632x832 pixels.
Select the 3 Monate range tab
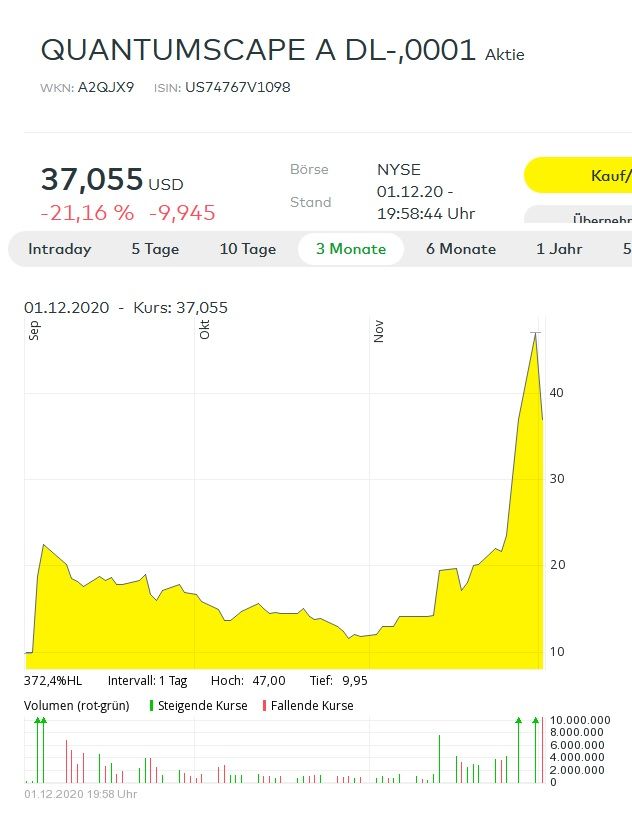click(350, 249)
